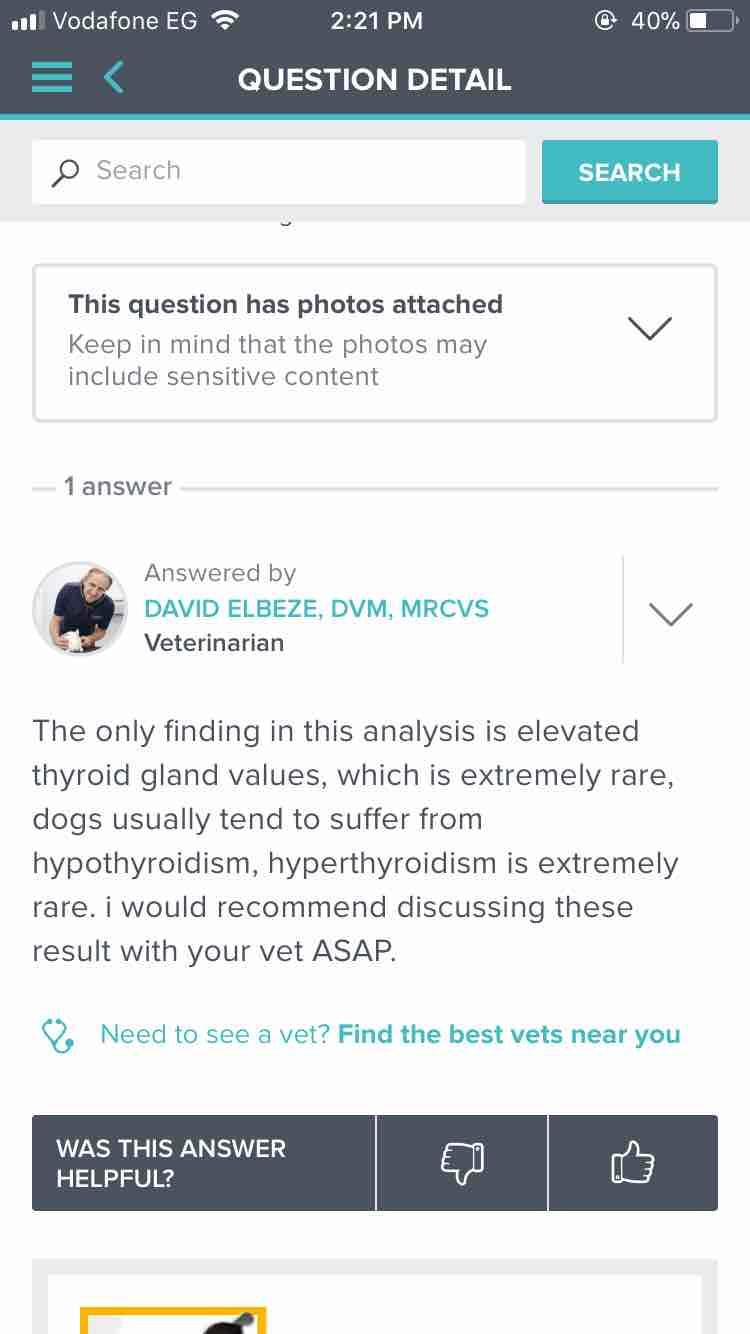Tap the 2:21 PM clock in status bar
The height and width of the screenshot is (1334, 750).
(377, 18)
